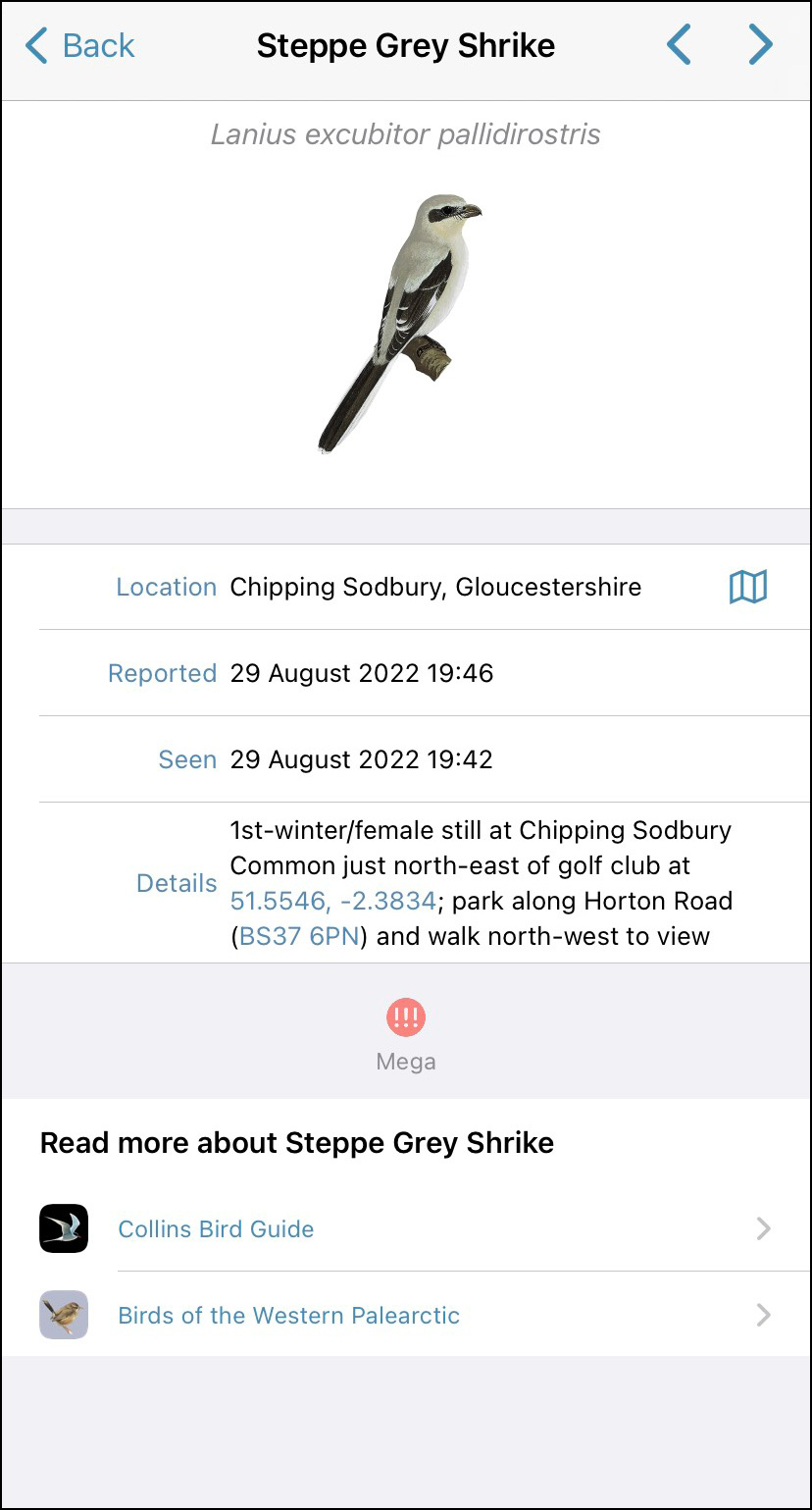Screen dimensions: 812x1510
Task: Tap the Steppe Grey Shrike title
Action: pyautogui.click(x=405, y=44)
